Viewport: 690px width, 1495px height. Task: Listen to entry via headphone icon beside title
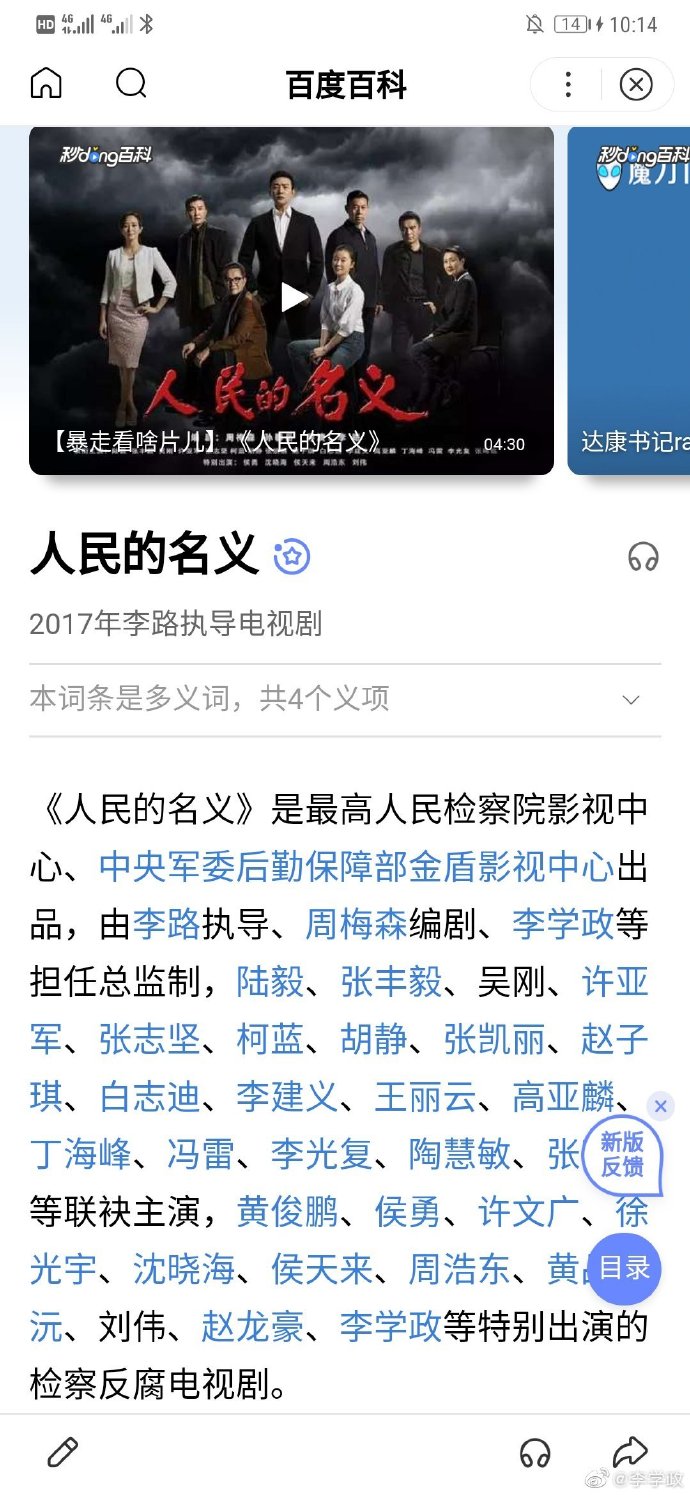pos(643,557)
